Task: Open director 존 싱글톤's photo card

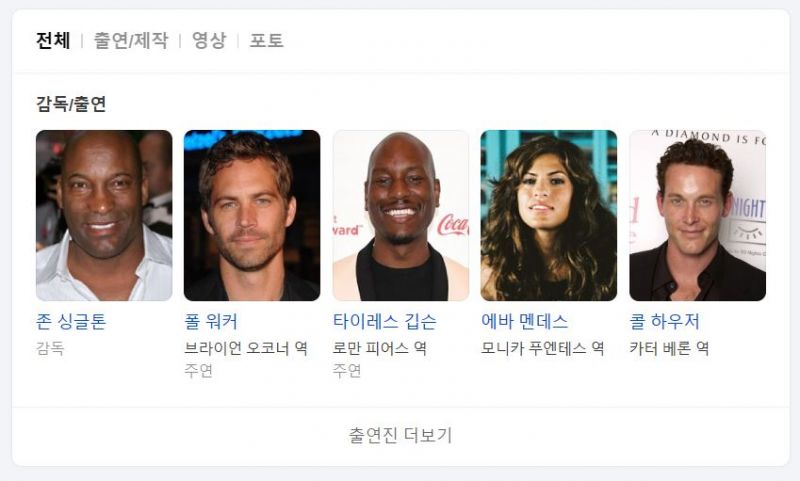Action: pyautogui.click(x=104, y=215)
